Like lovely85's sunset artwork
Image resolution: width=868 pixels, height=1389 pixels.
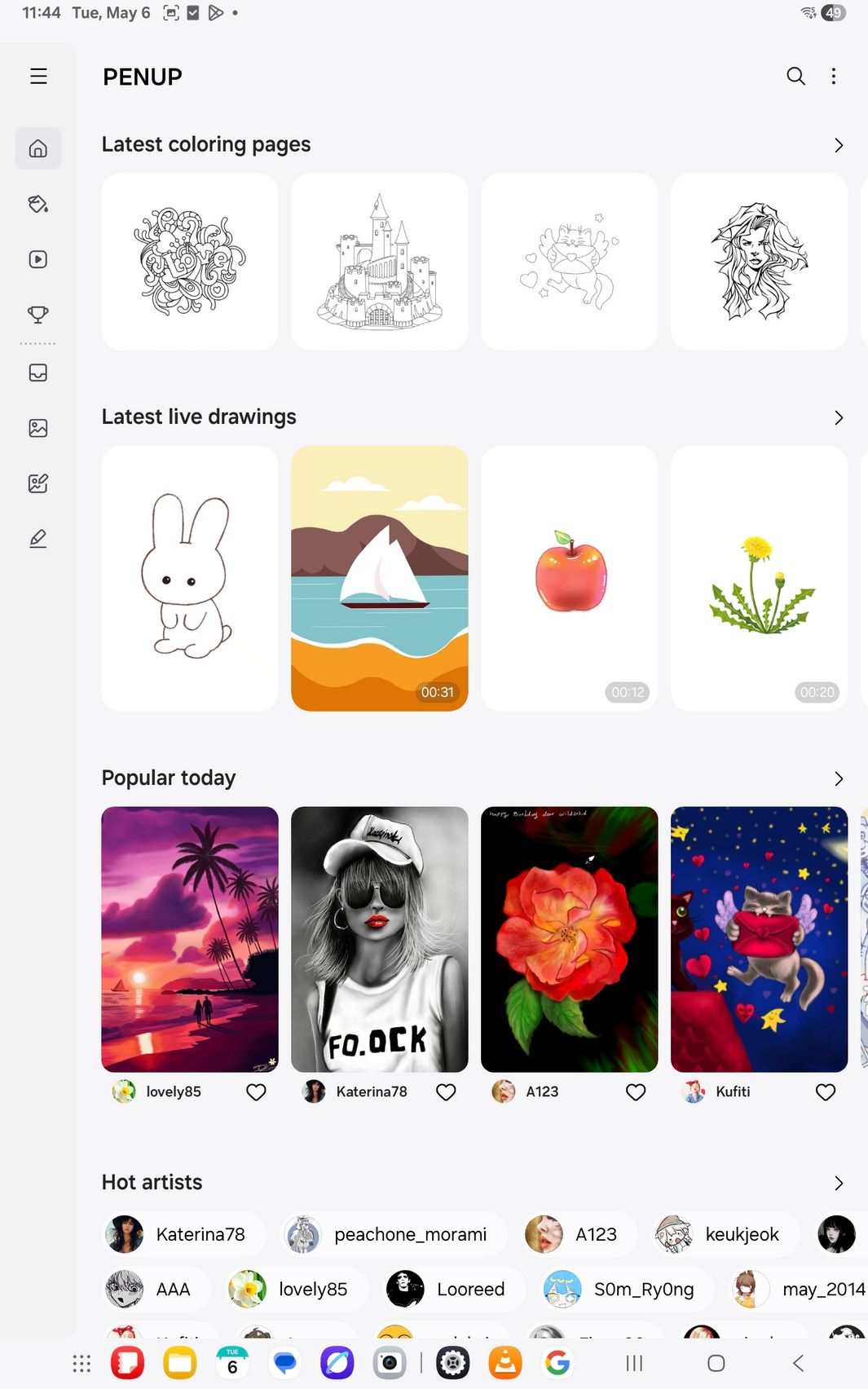[x=256, y=1091]
